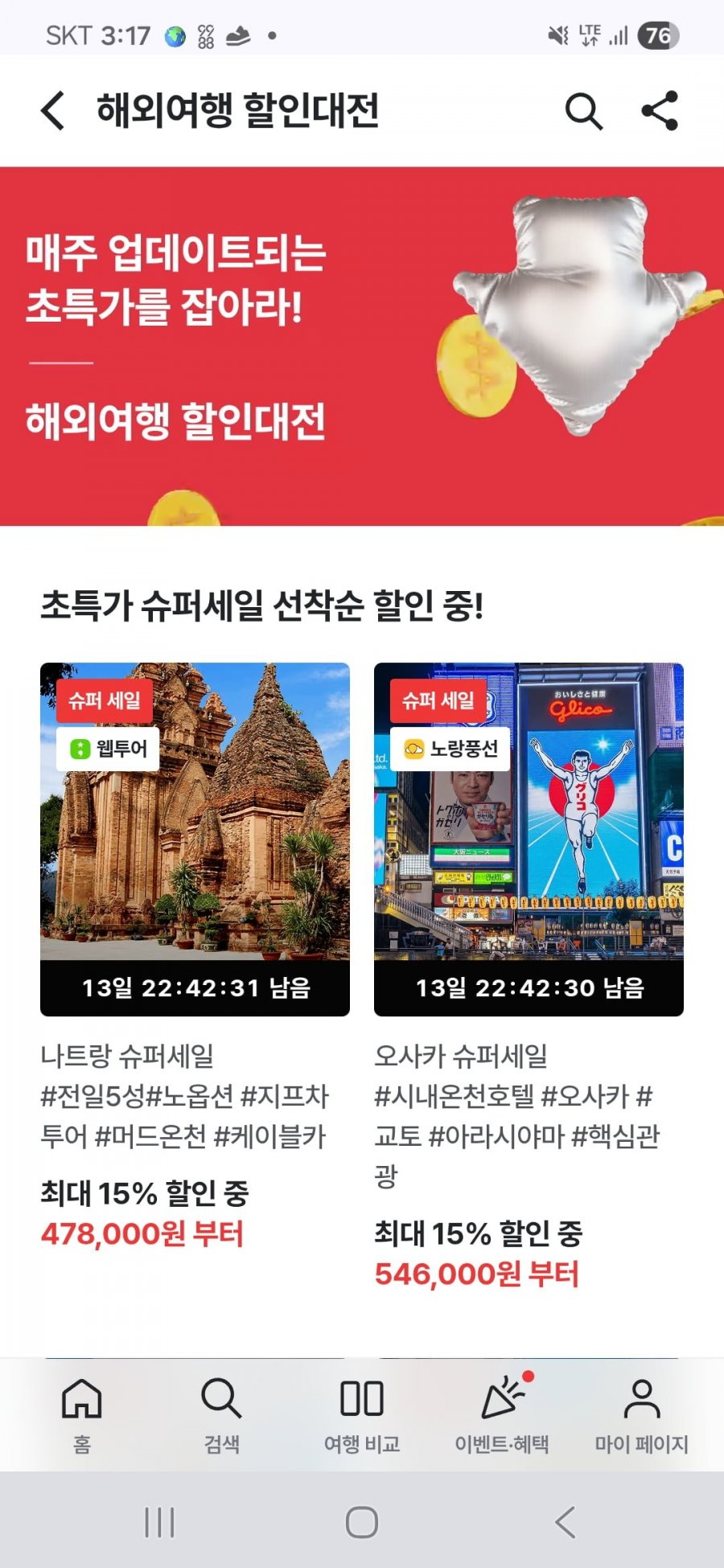Open recent apps from system navigation bar

coord(159,1521)
